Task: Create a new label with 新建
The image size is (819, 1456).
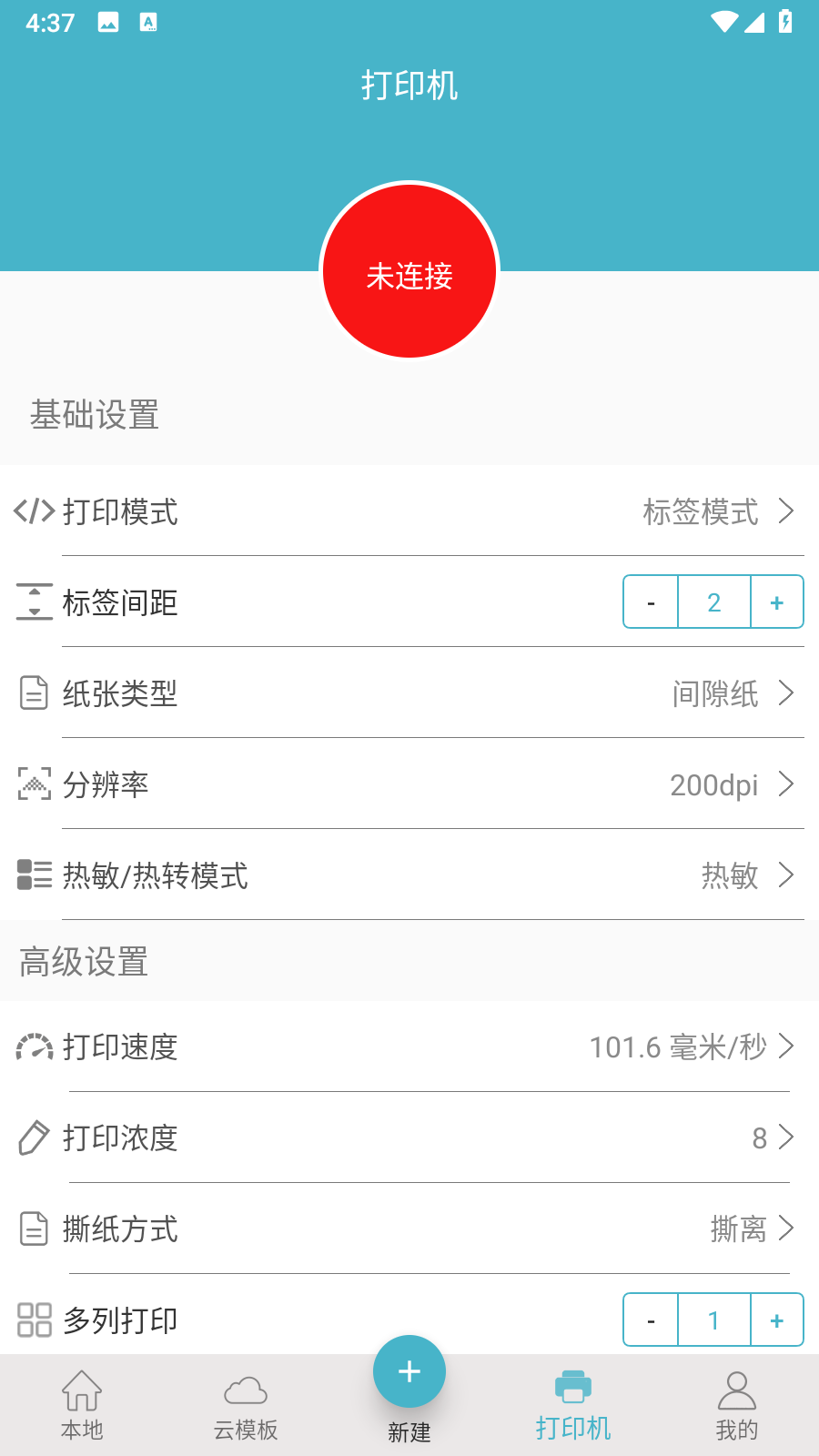Action: [x=409, y=1374]
